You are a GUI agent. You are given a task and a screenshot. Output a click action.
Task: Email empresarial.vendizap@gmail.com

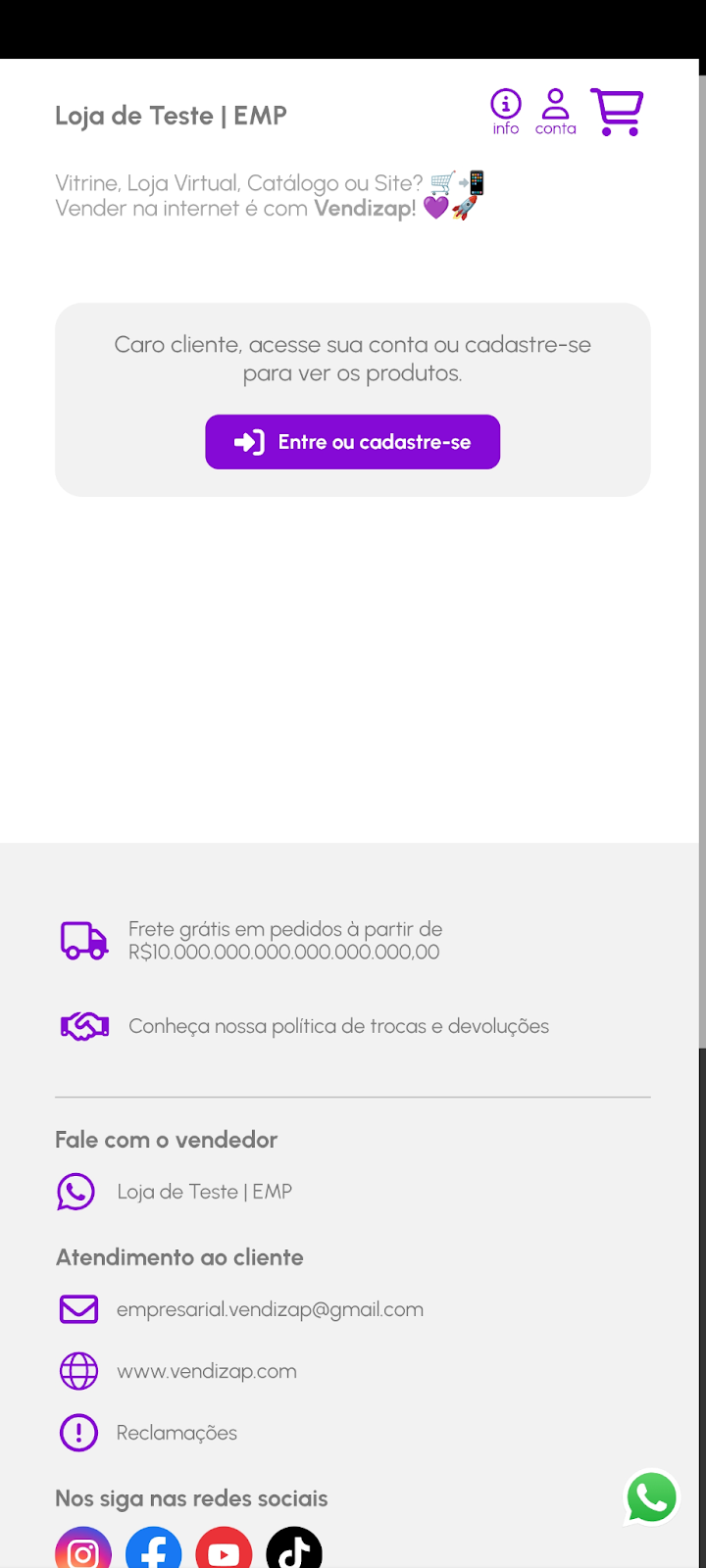(x=270, y=1309)
